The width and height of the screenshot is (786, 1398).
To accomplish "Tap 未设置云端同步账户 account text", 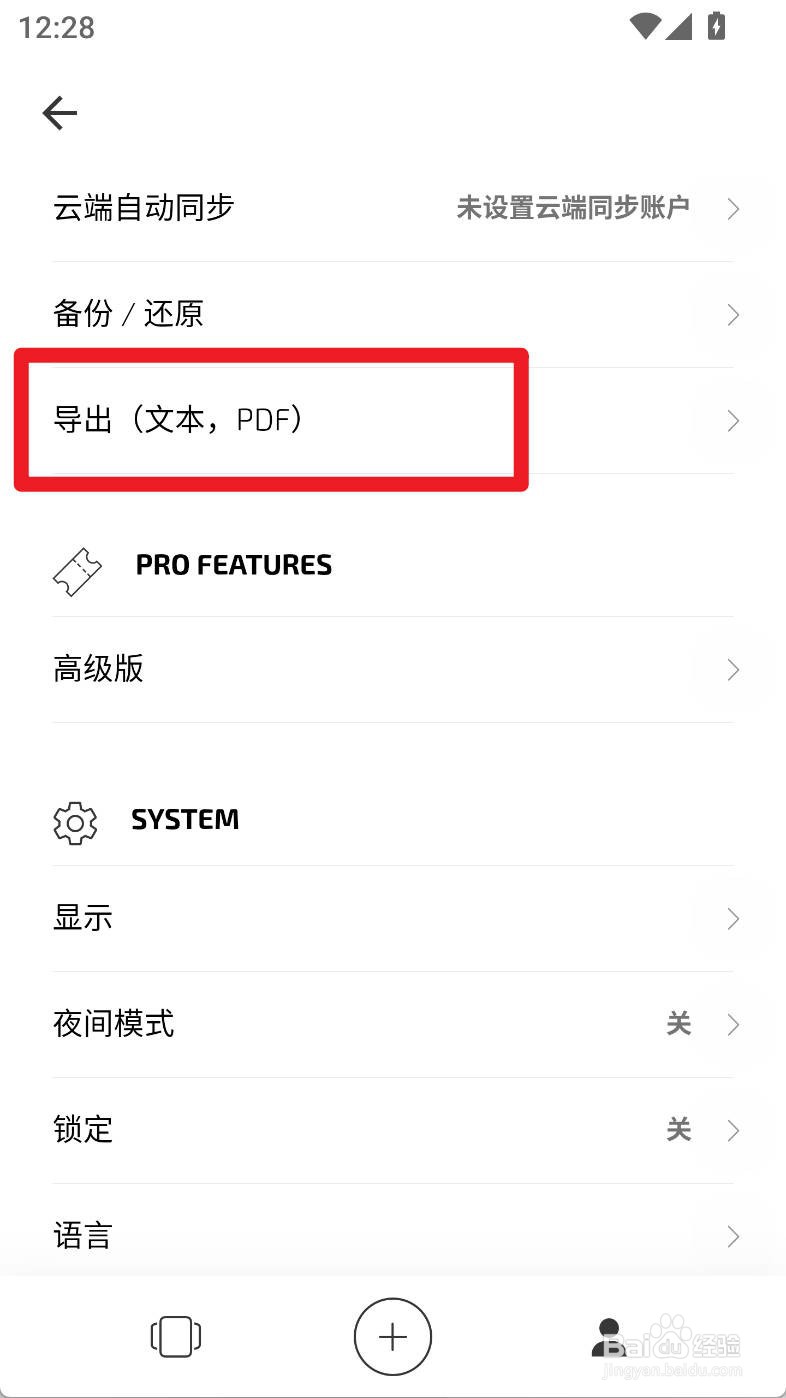I will click(573, 208).
